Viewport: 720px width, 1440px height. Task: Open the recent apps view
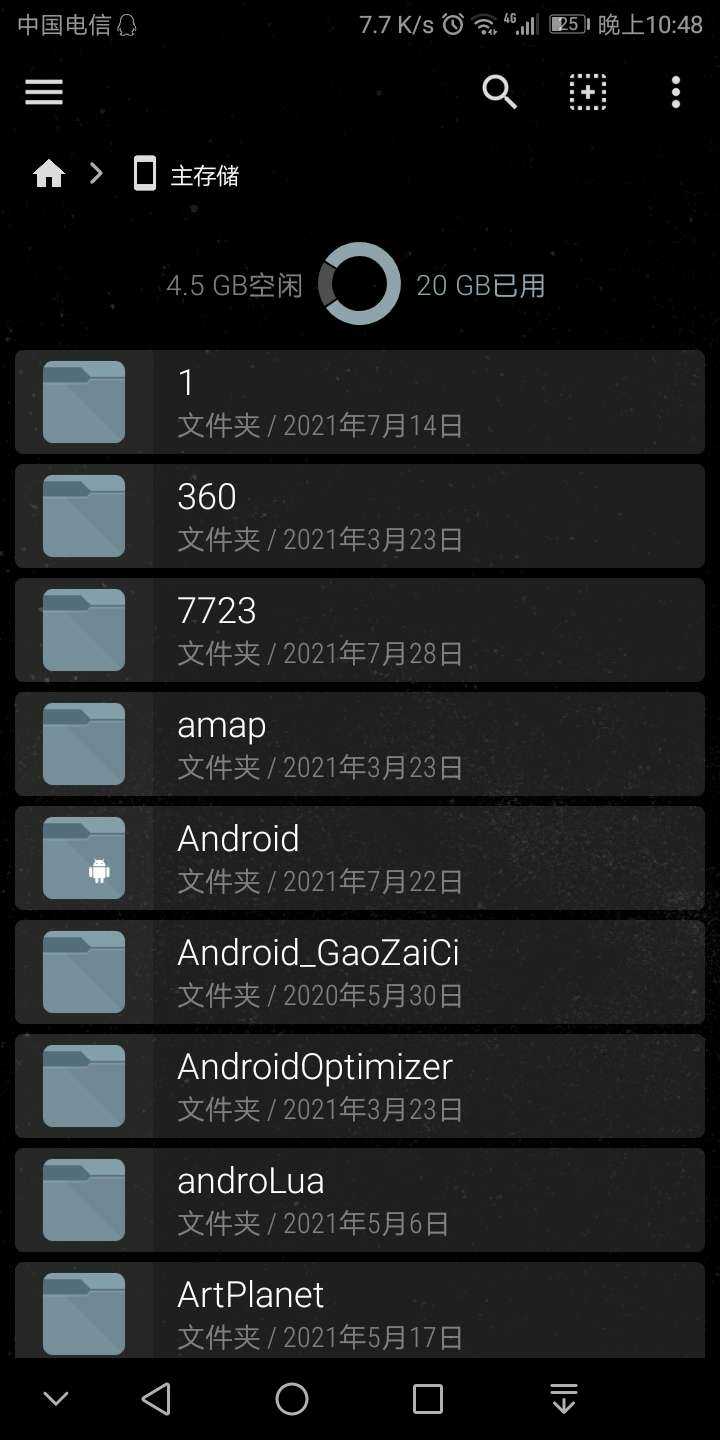click(x=428, y=1399)
